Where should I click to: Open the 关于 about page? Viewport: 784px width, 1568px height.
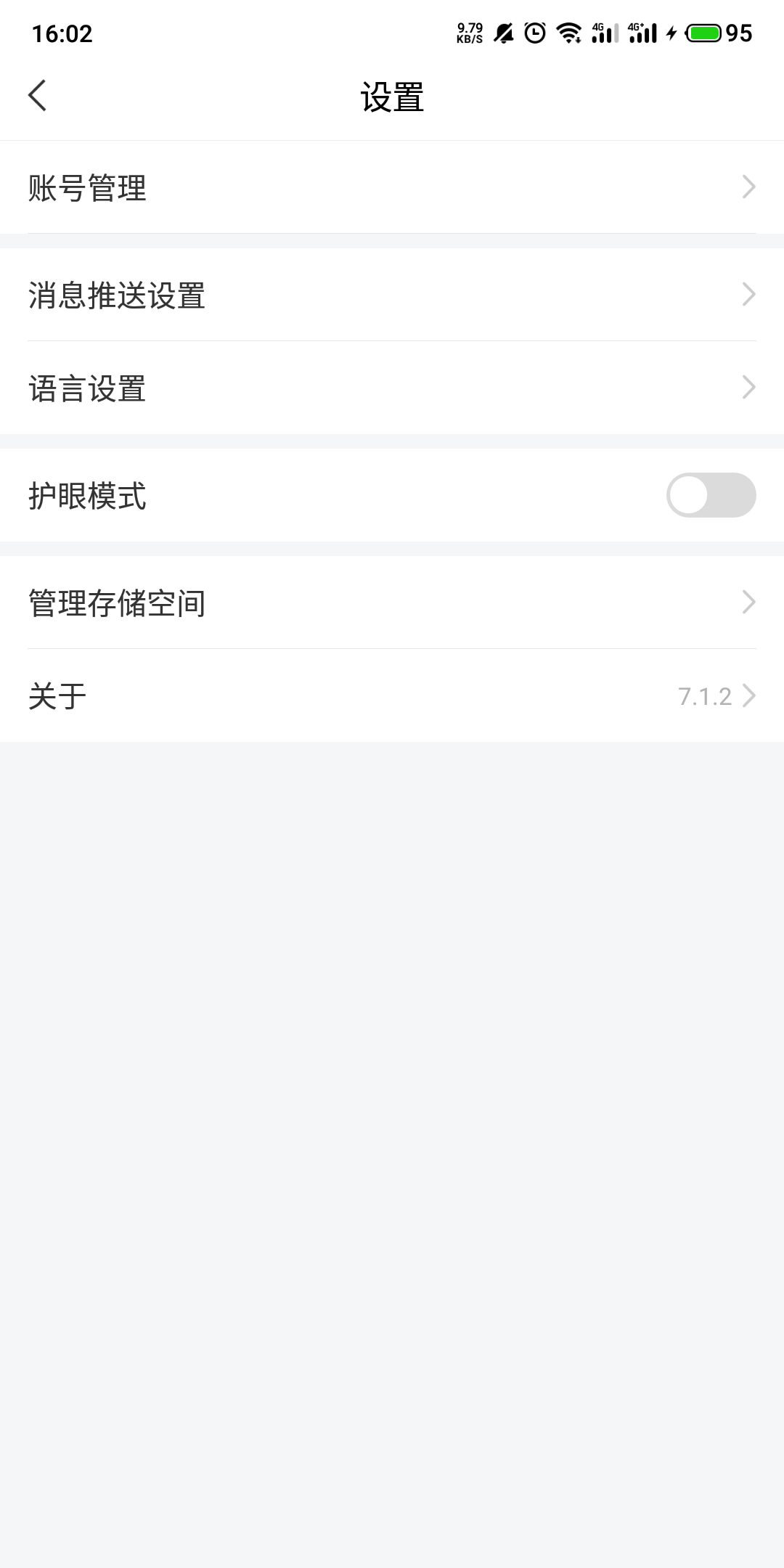click(392, 695)
